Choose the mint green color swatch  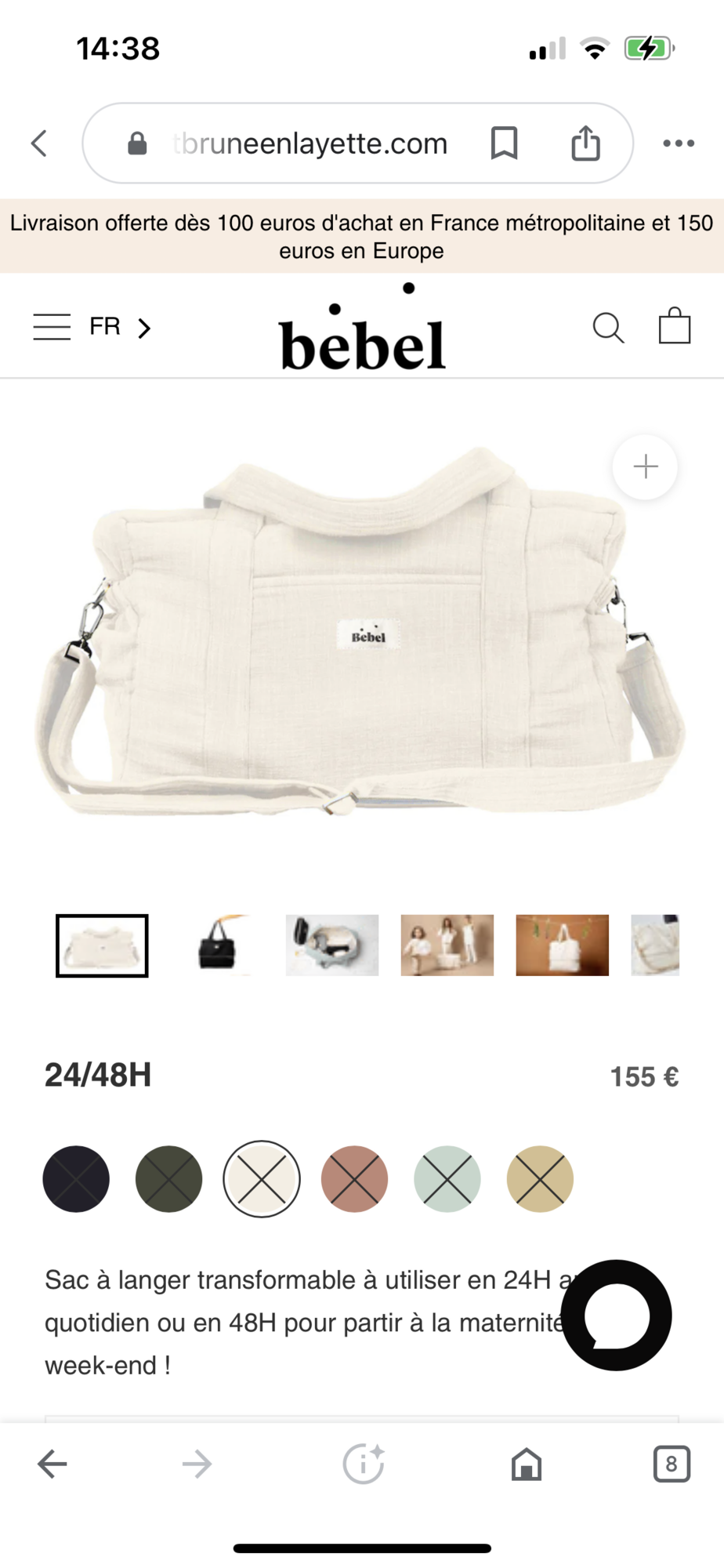coord(447,1178)
